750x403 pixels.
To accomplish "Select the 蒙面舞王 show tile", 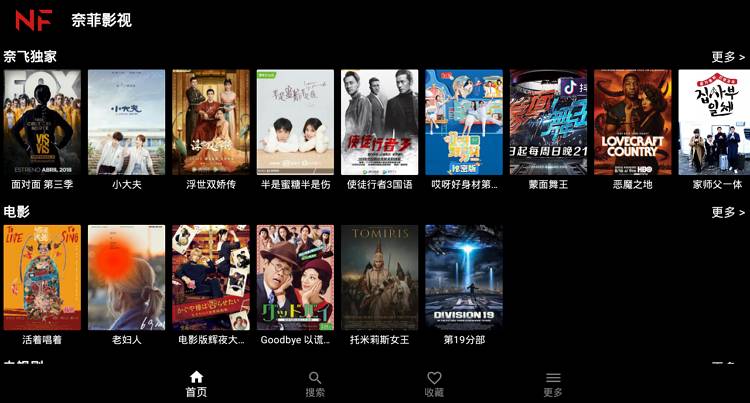I will 548,122.
